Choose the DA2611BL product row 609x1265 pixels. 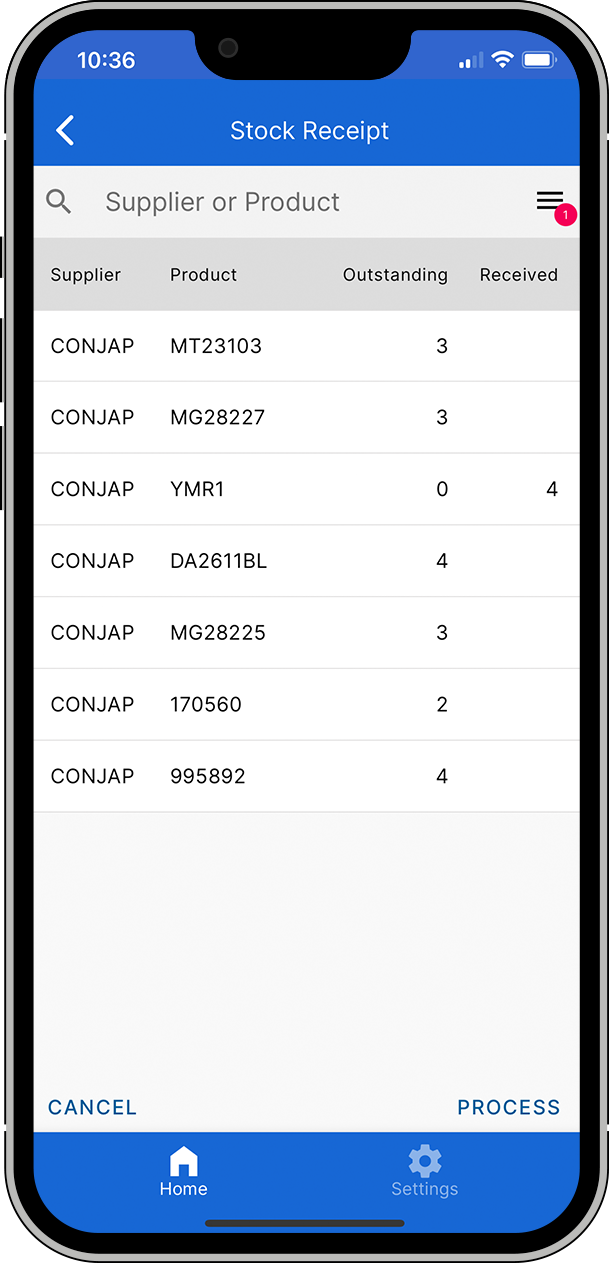pyautogui.click(x=306, y=561)
